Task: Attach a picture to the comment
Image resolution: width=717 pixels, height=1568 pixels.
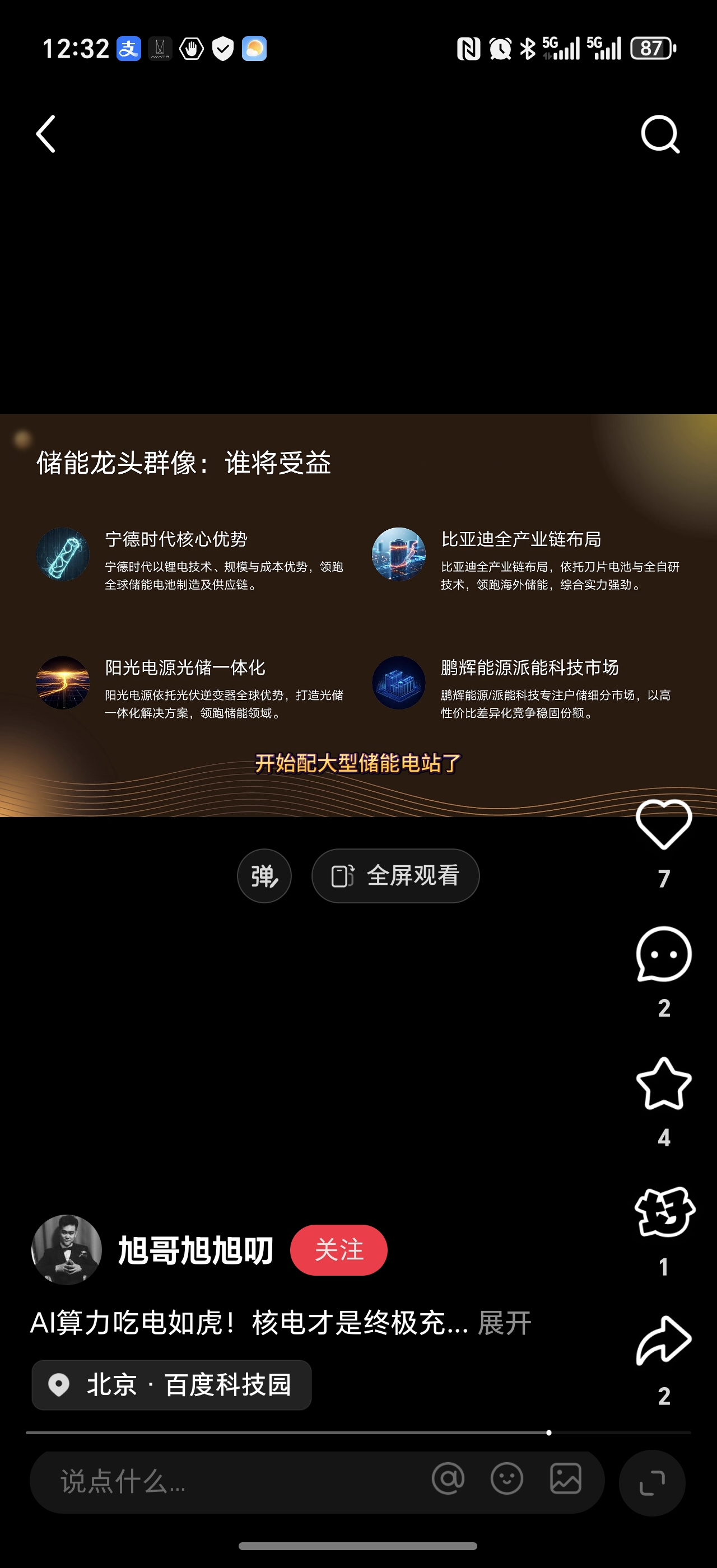Action: point(565,1479)
